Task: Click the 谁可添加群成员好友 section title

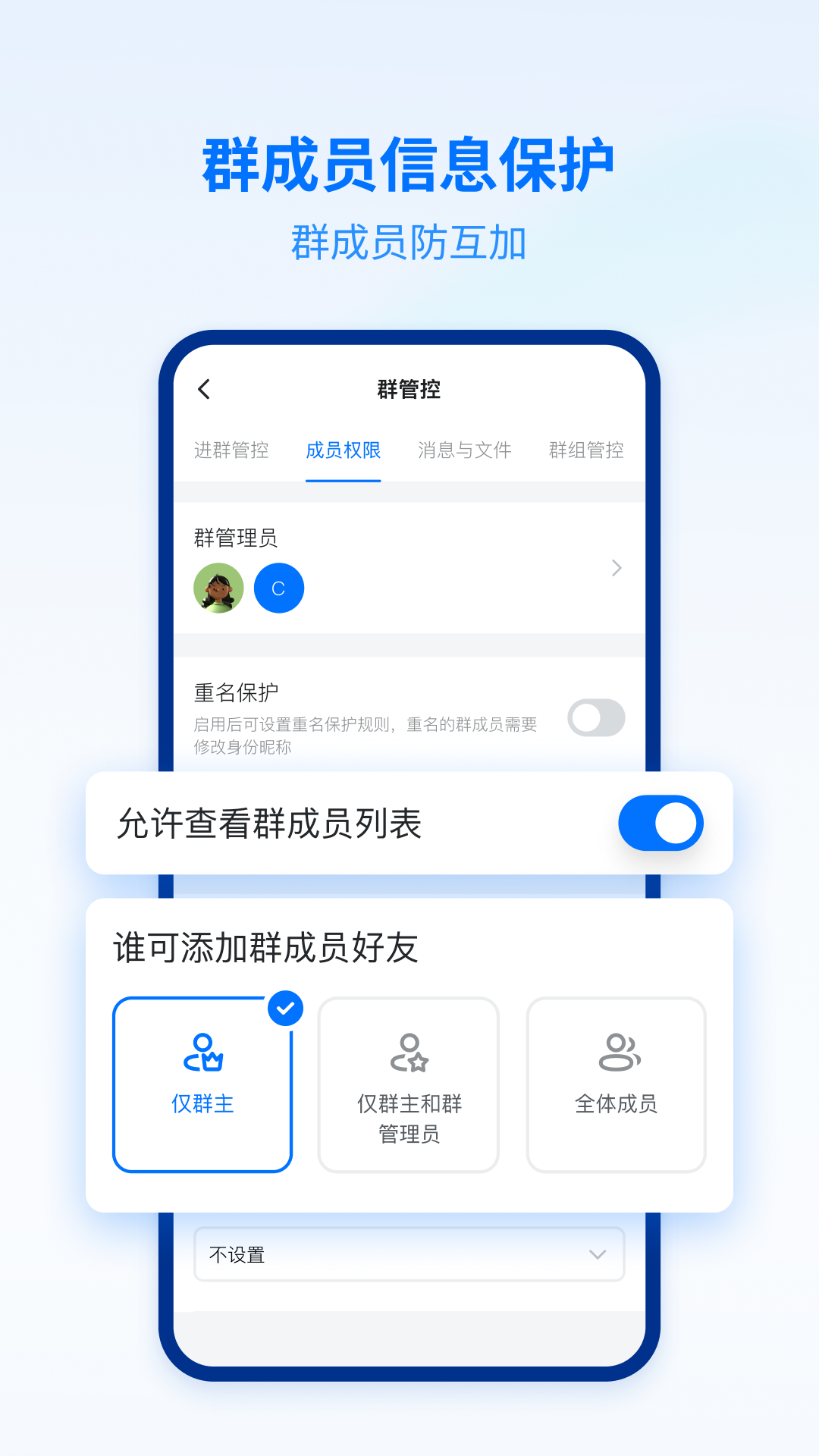Action: (x=265, y=946)
